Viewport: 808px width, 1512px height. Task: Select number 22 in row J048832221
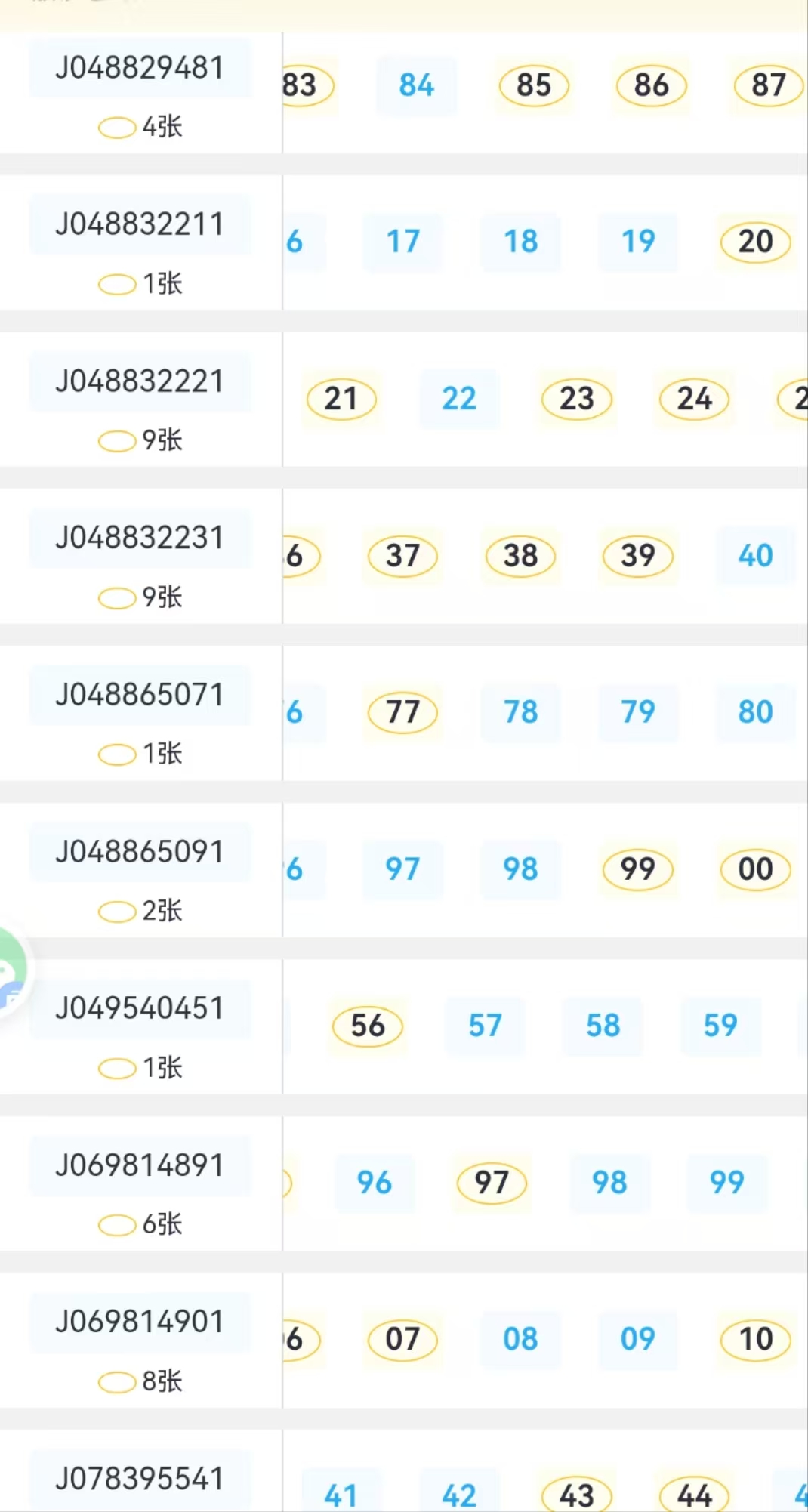click(459, 399)
